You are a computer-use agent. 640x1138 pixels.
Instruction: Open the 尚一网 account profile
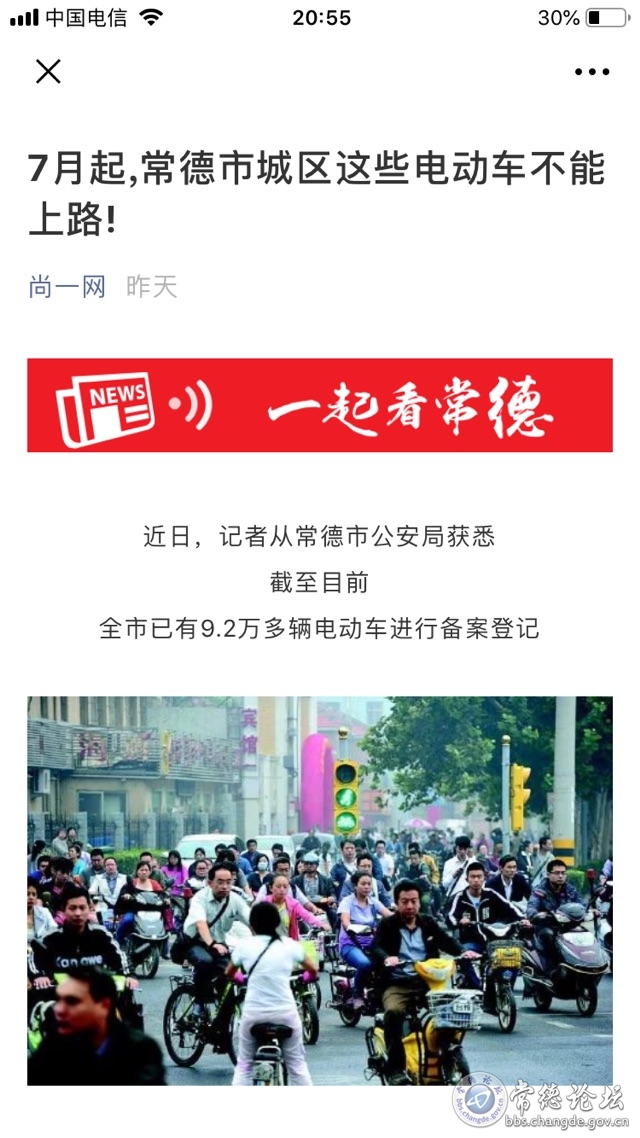click(x=67, y=287)
